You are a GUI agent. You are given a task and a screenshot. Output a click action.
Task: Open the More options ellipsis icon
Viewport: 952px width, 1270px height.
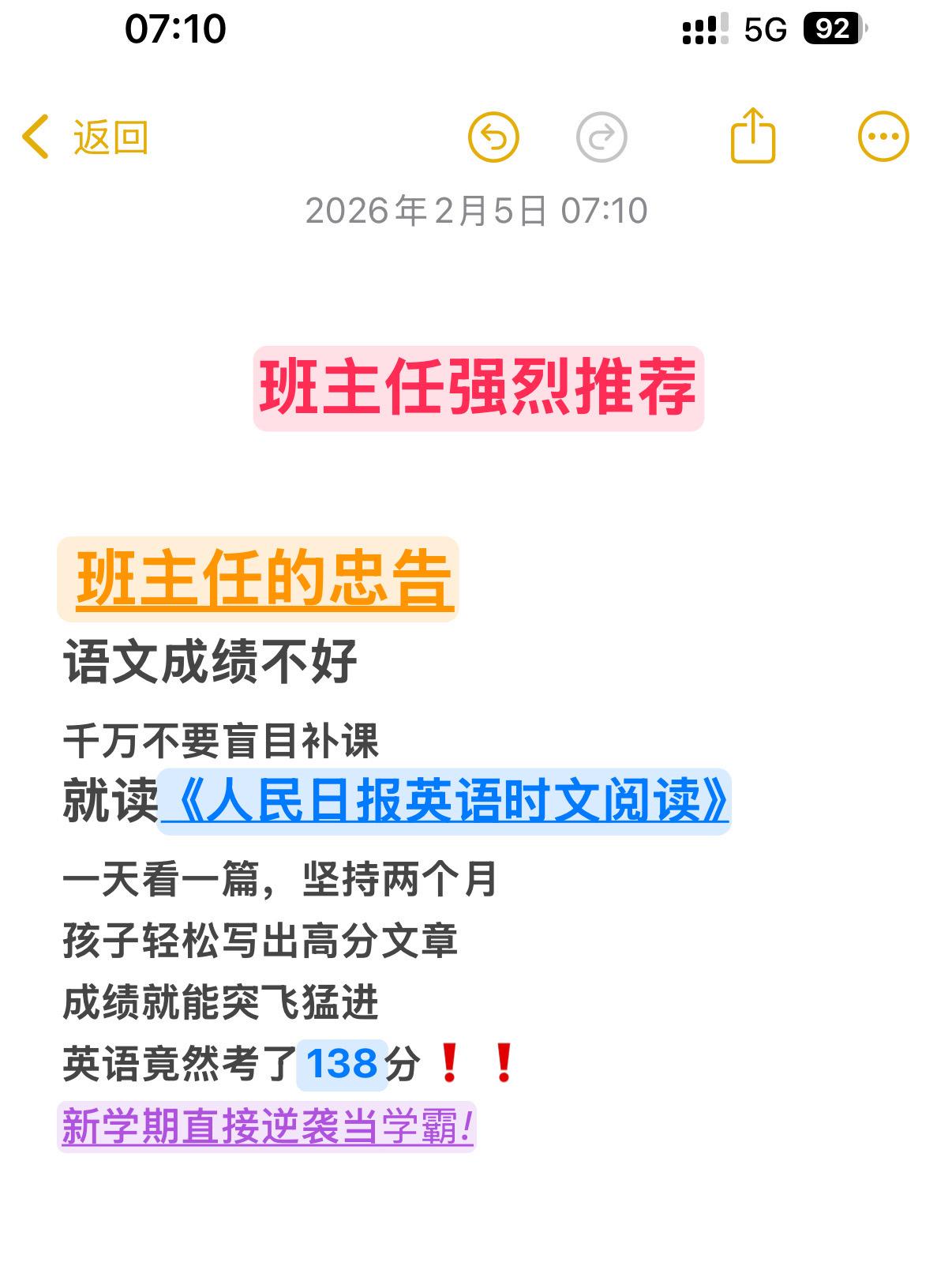(882, 136)
